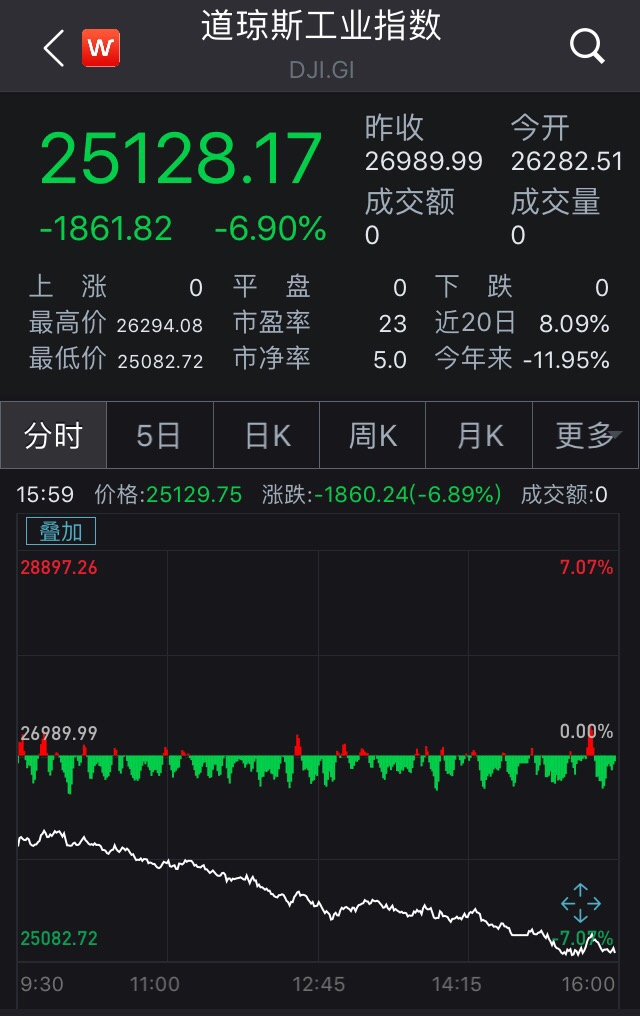Expand the chart to full screen
The image size is (640, 1016).
click(580, 903)
